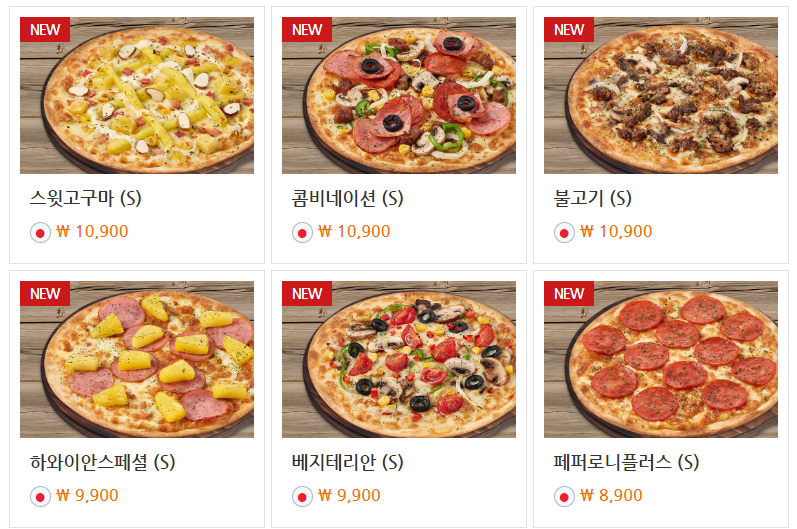Select the 콤비네이션 (S) pizza

(x=399, y=96)
